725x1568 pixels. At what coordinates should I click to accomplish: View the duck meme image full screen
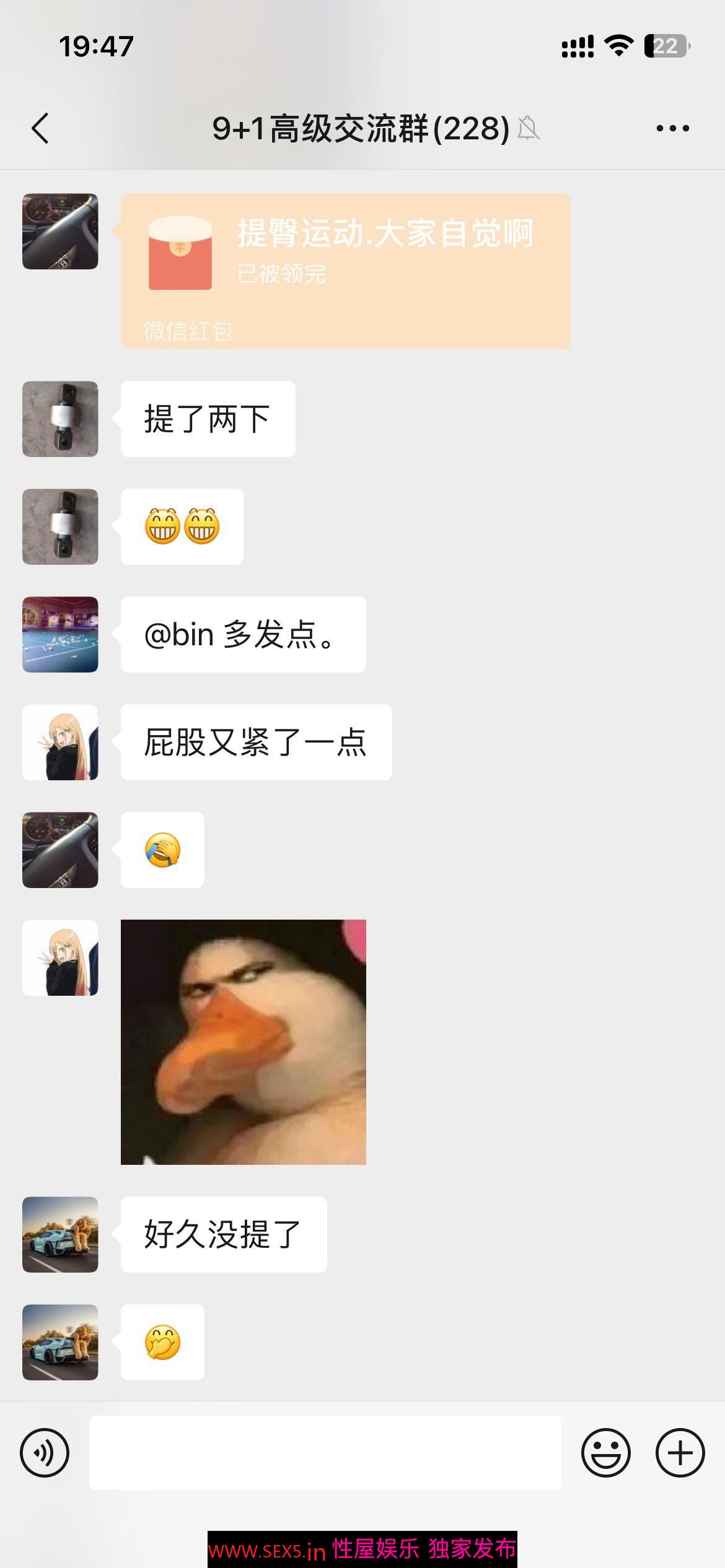point(243,1042)
